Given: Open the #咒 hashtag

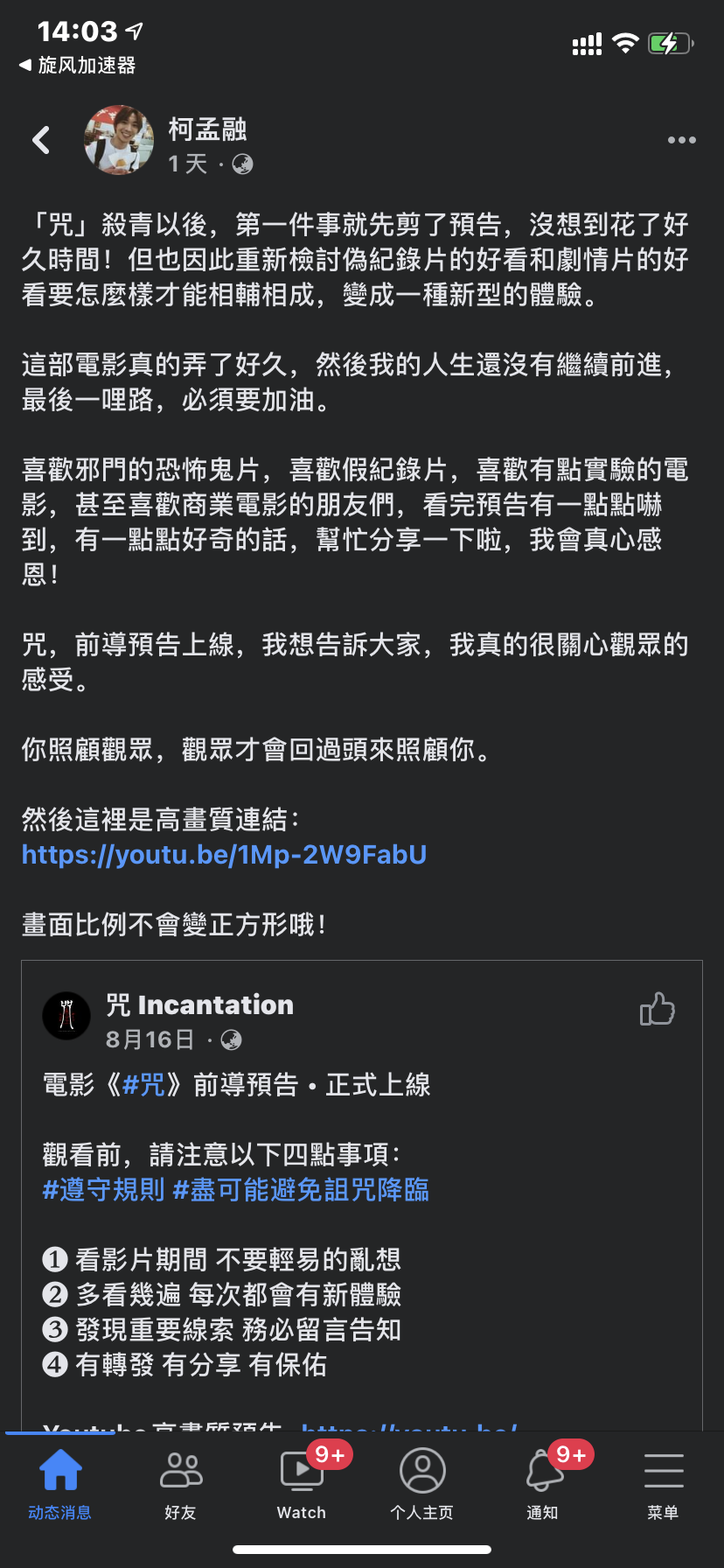Looking at the screenshot, I should [143, 1085].
